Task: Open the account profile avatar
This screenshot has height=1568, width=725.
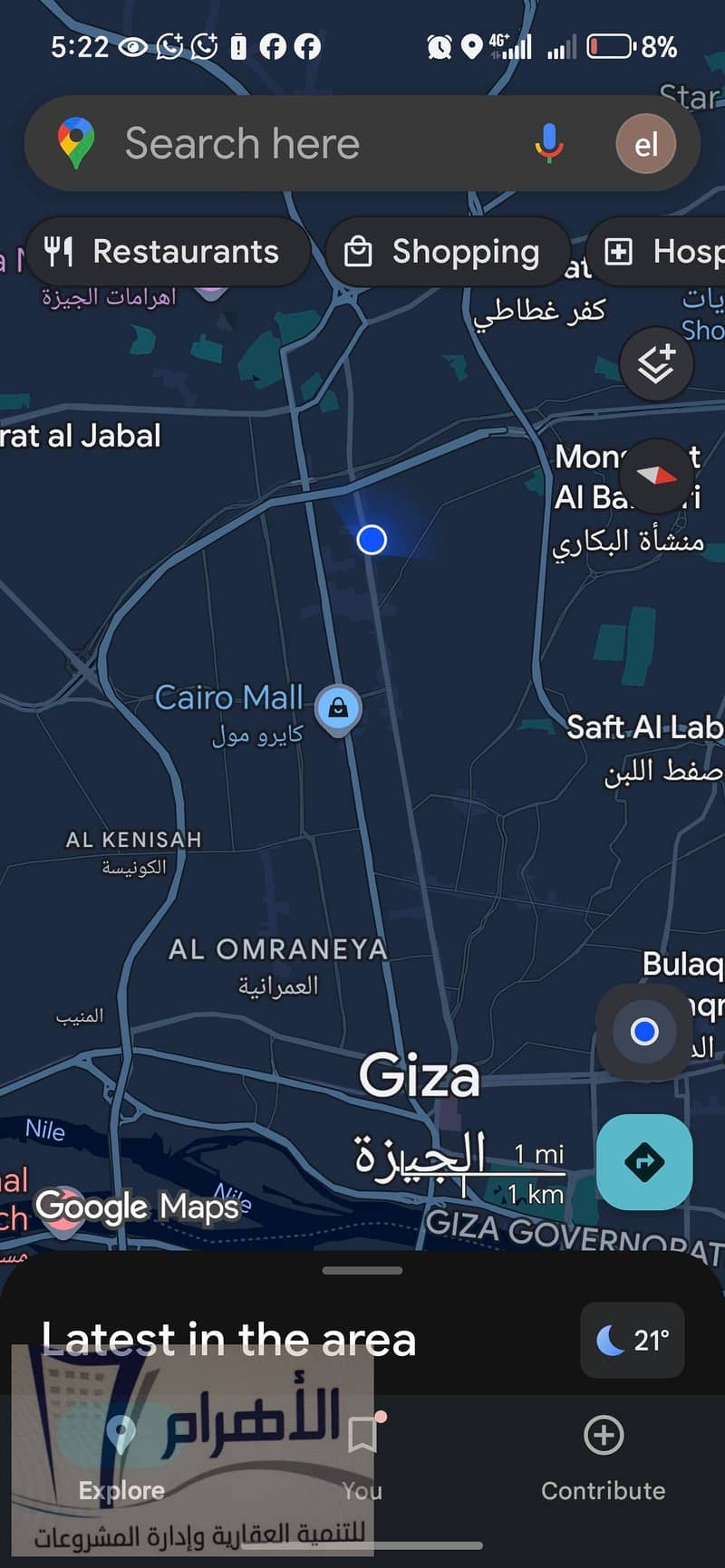Action: (645, 144)
